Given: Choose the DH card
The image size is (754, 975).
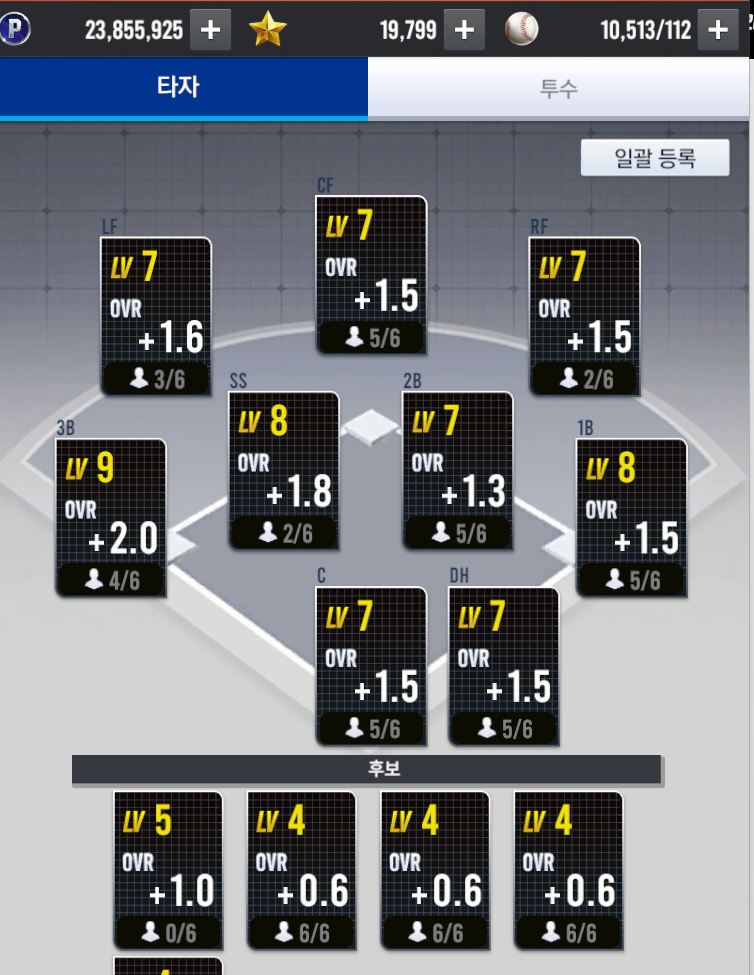Looking at the screenshot, I should [503, 665].
